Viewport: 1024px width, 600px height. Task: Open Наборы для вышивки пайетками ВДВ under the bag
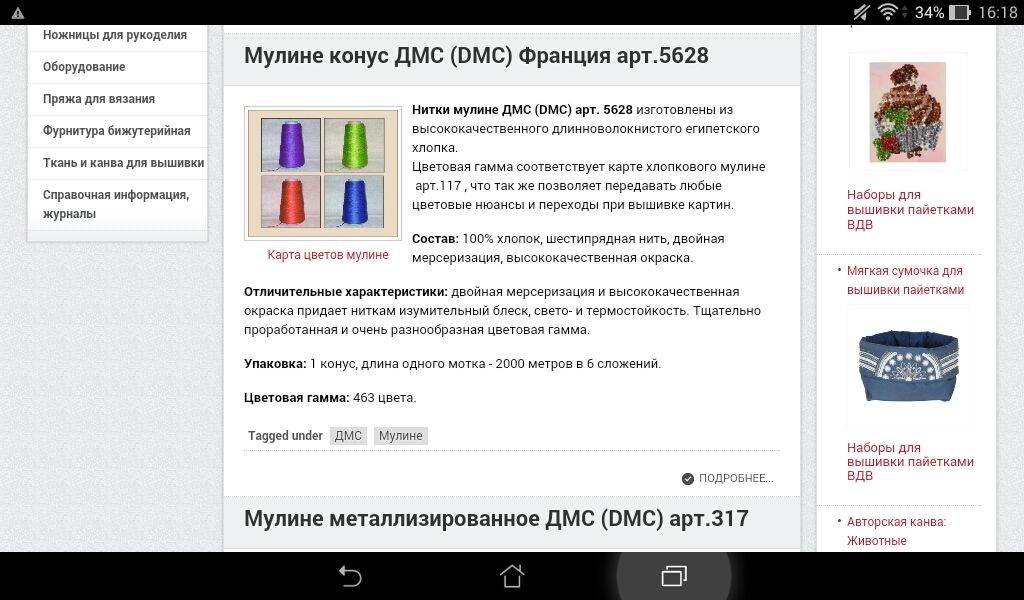click(x=910, y=462)
